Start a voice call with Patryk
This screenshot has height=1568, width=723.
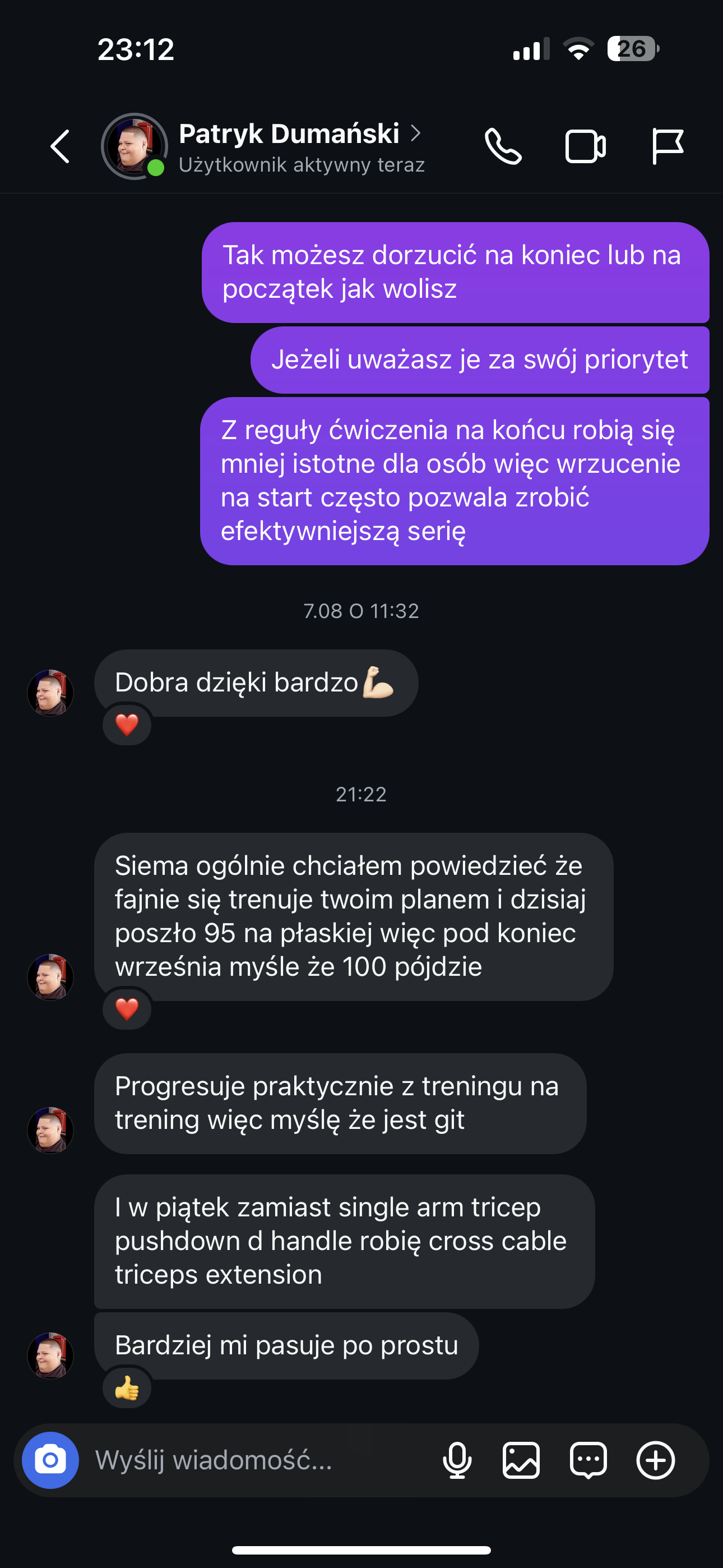(503, 146)
